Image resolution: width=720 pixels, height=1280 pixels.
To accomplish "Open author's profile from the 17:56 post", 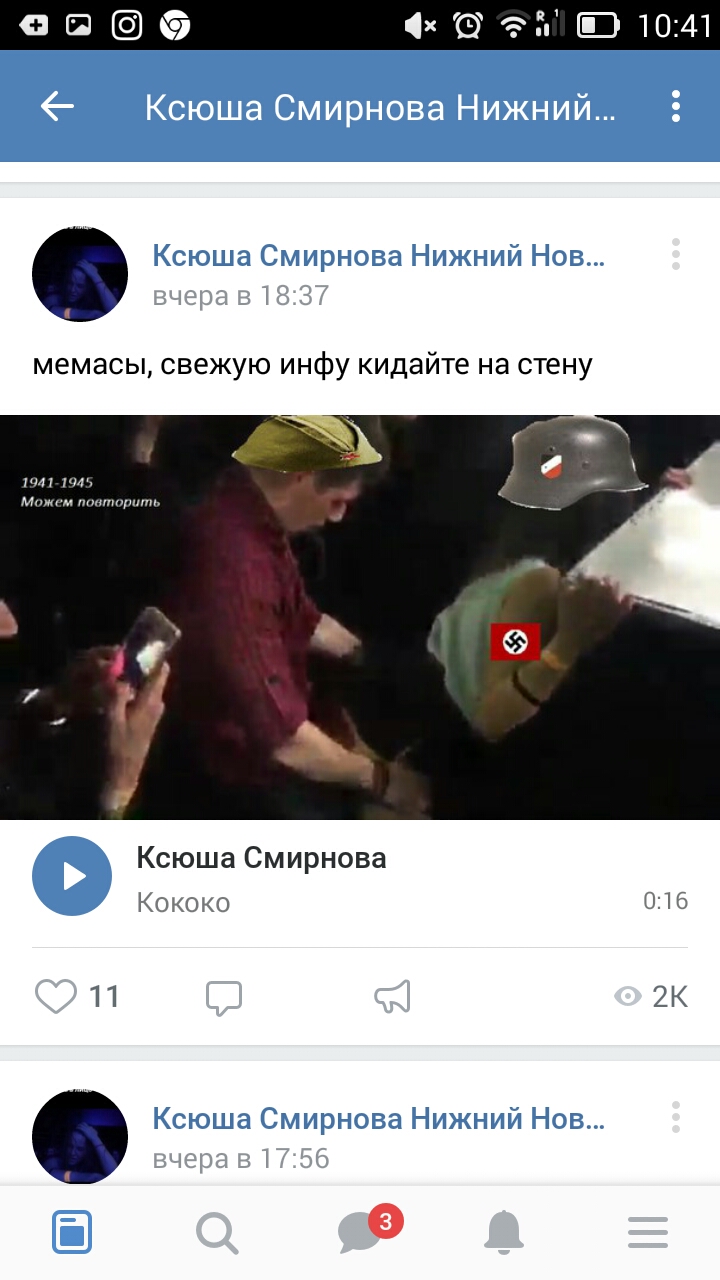I will click(x=80, y=1137).
